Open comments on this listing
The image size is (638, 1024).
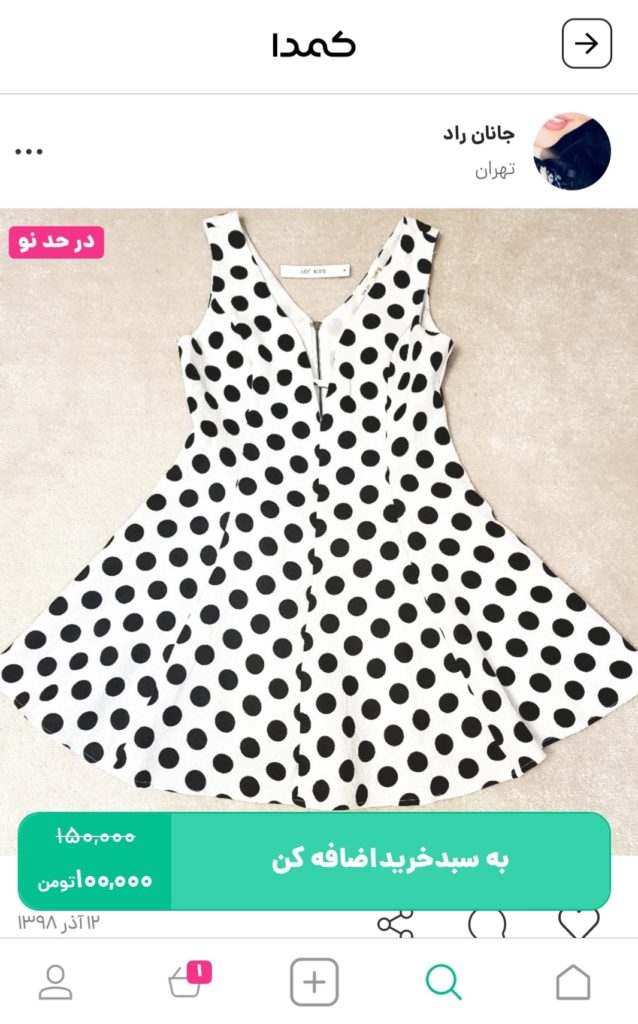[x=487, y=923]
